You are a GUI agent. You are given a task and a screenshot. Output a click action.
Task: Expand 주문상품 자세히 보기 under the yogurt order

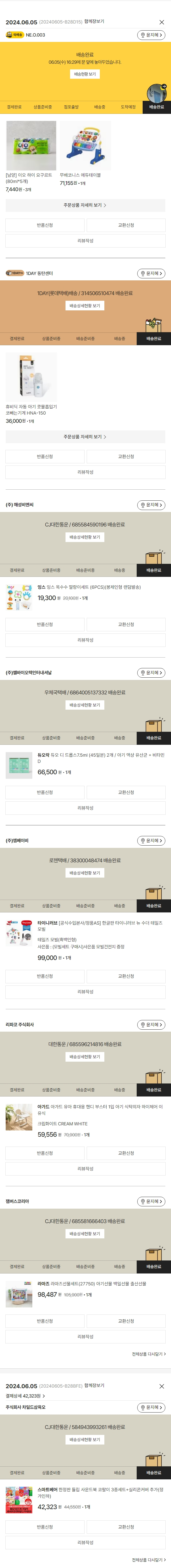pyautogui.click(x=85, y=205)
